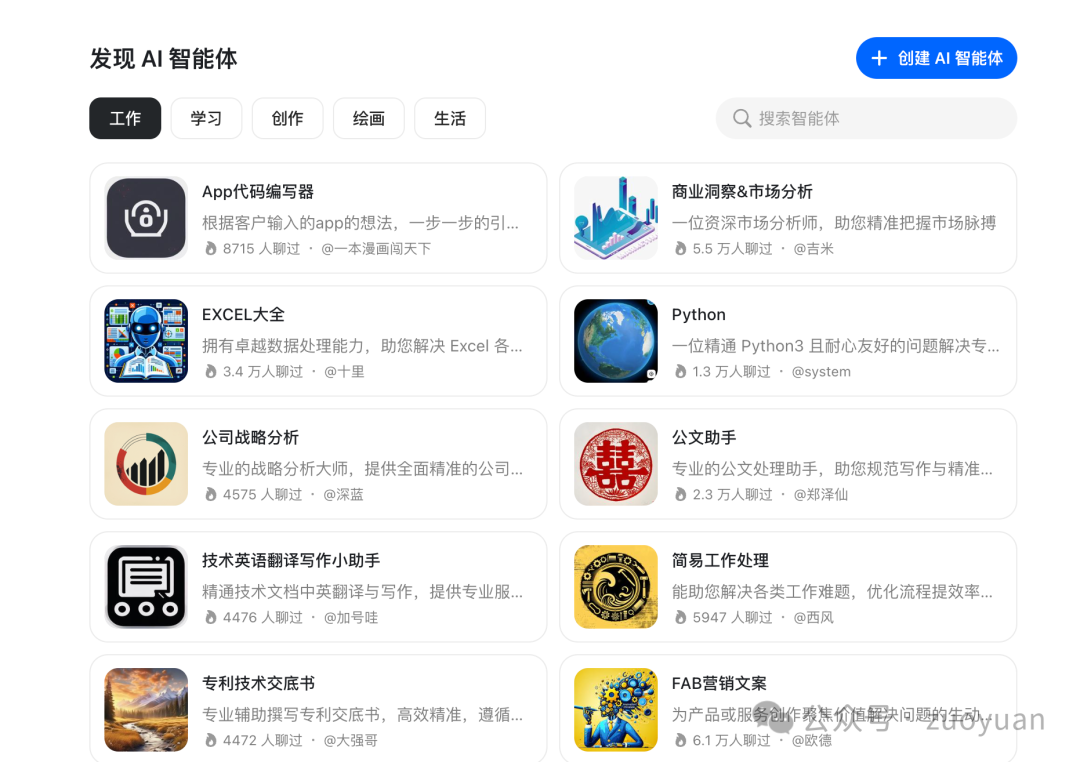Open the EXCEL大全 agent card
This screenshot has height=762, width=1080.
[x=318, y=341]
